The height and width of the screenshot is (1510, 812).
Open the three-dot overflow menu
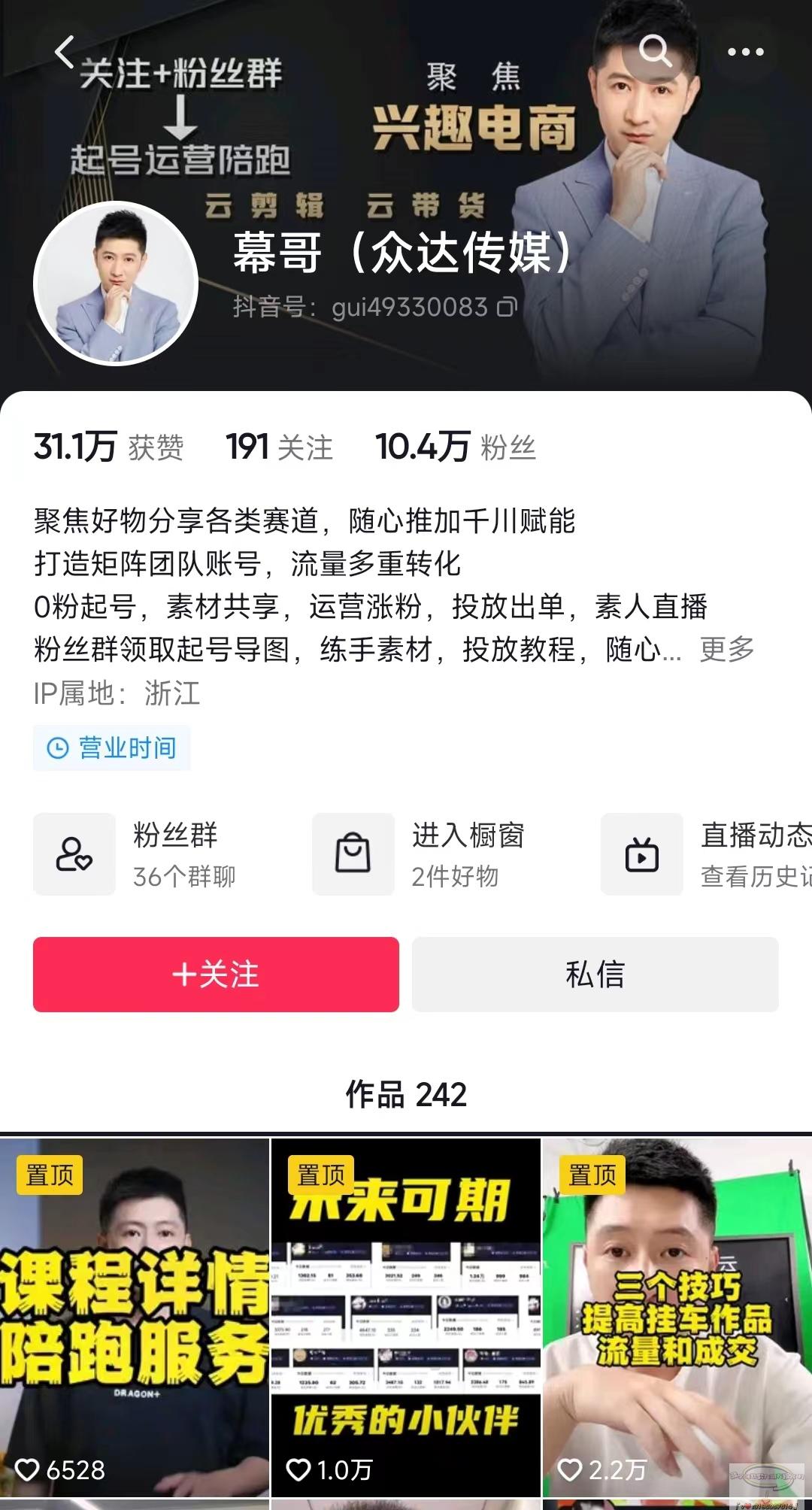point(745,51)
